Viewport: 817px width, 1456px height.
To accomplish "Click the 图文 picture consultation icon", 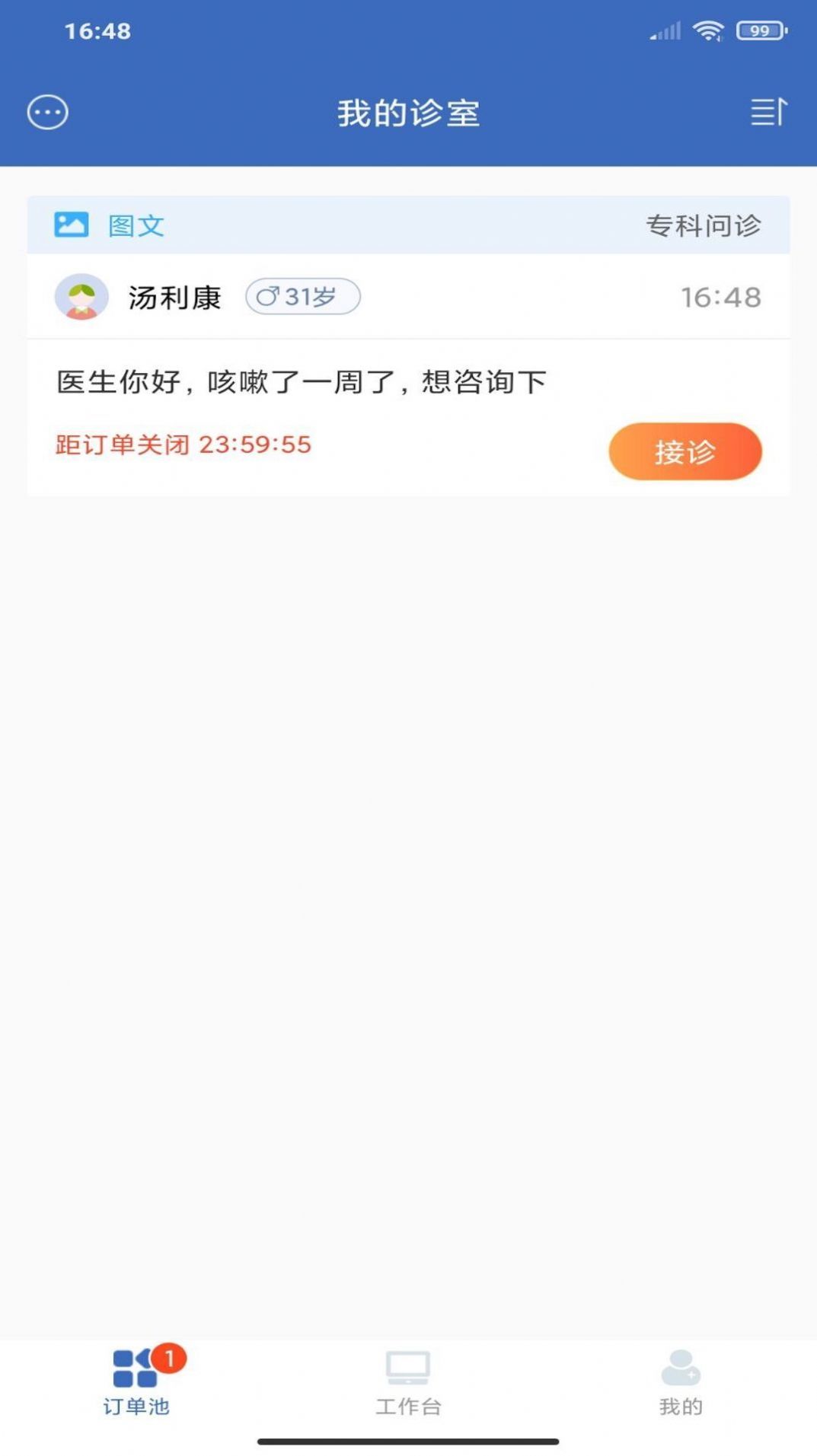I will (72, 224).
